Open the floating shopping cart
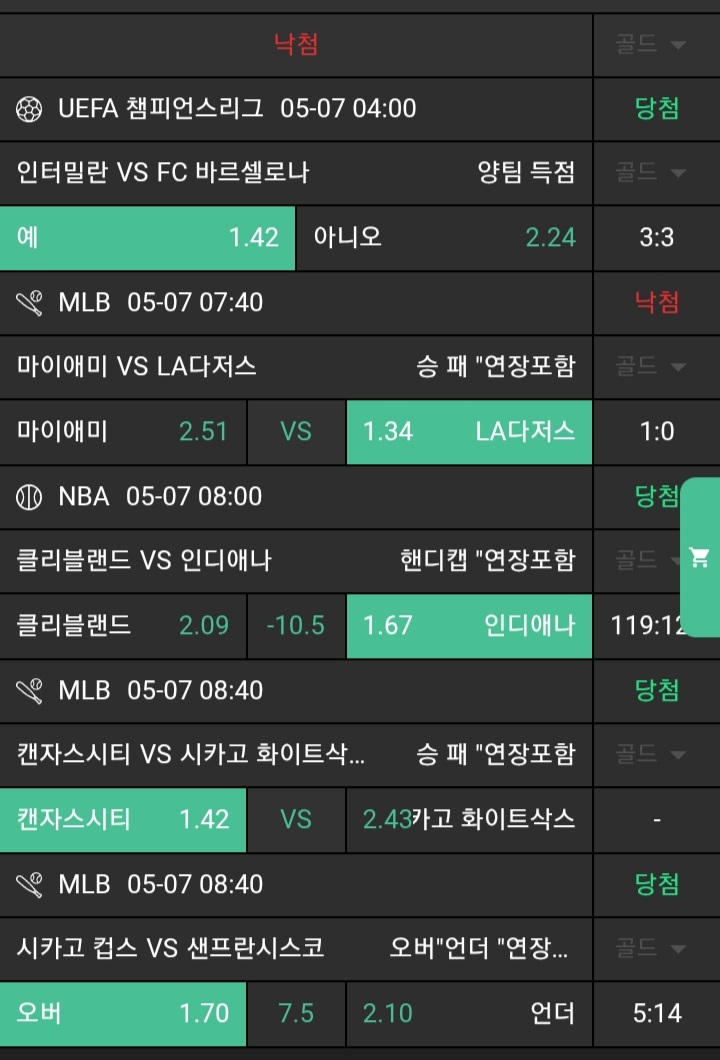 700,558
